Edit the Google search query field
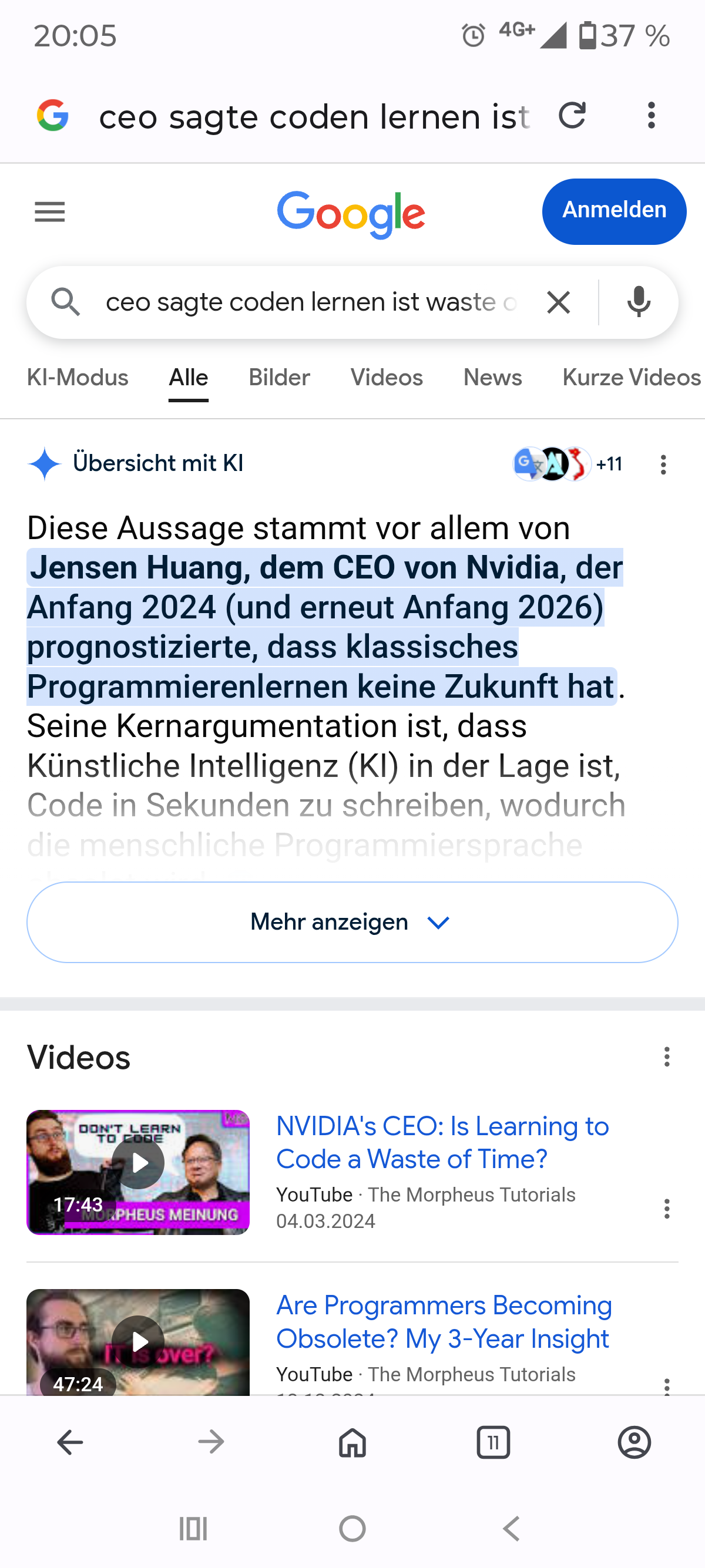This screenshot has height=1568, width=705. pos(310,302)
